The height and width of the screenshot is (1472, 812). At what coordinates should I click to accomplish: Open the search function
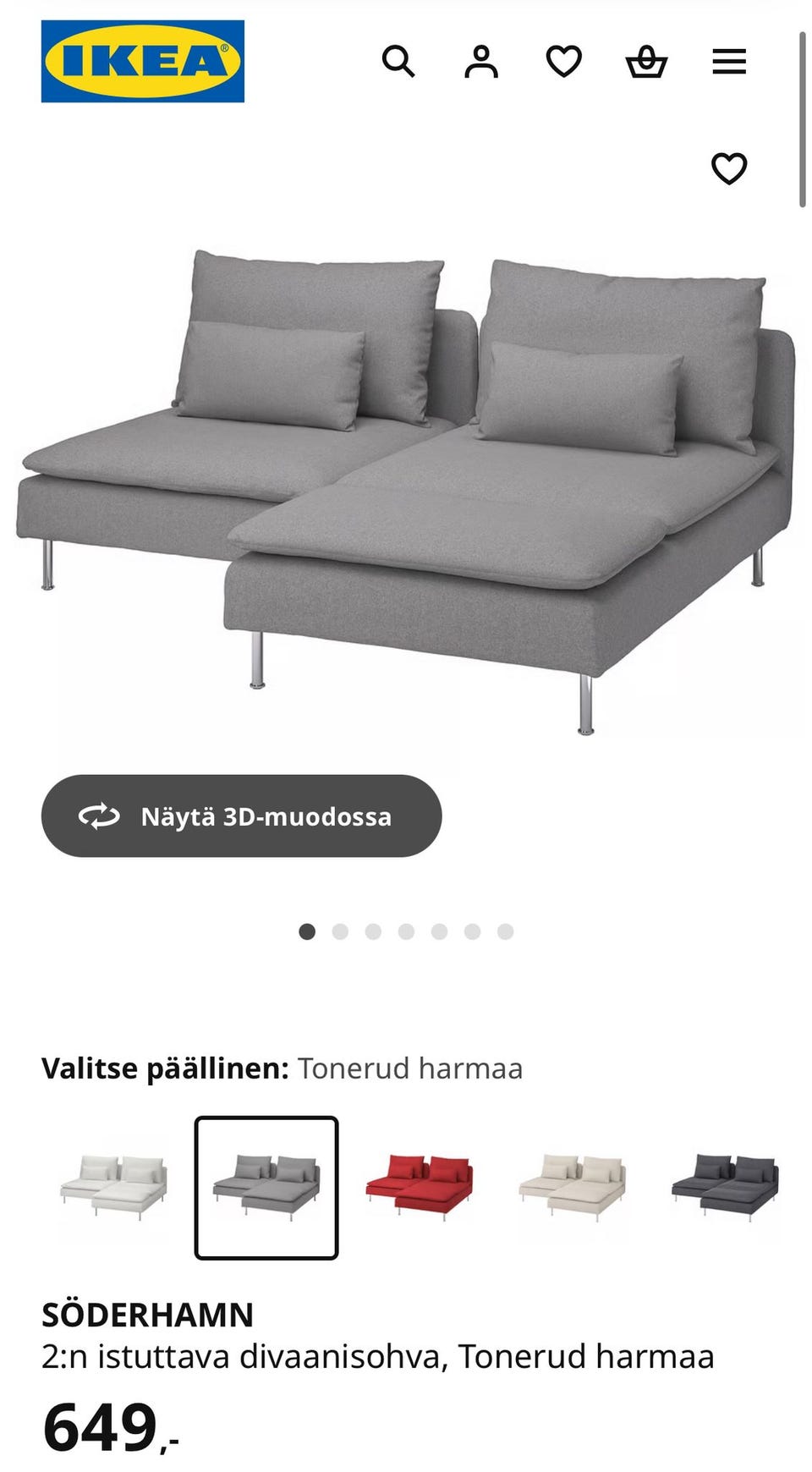pos(399,61)
